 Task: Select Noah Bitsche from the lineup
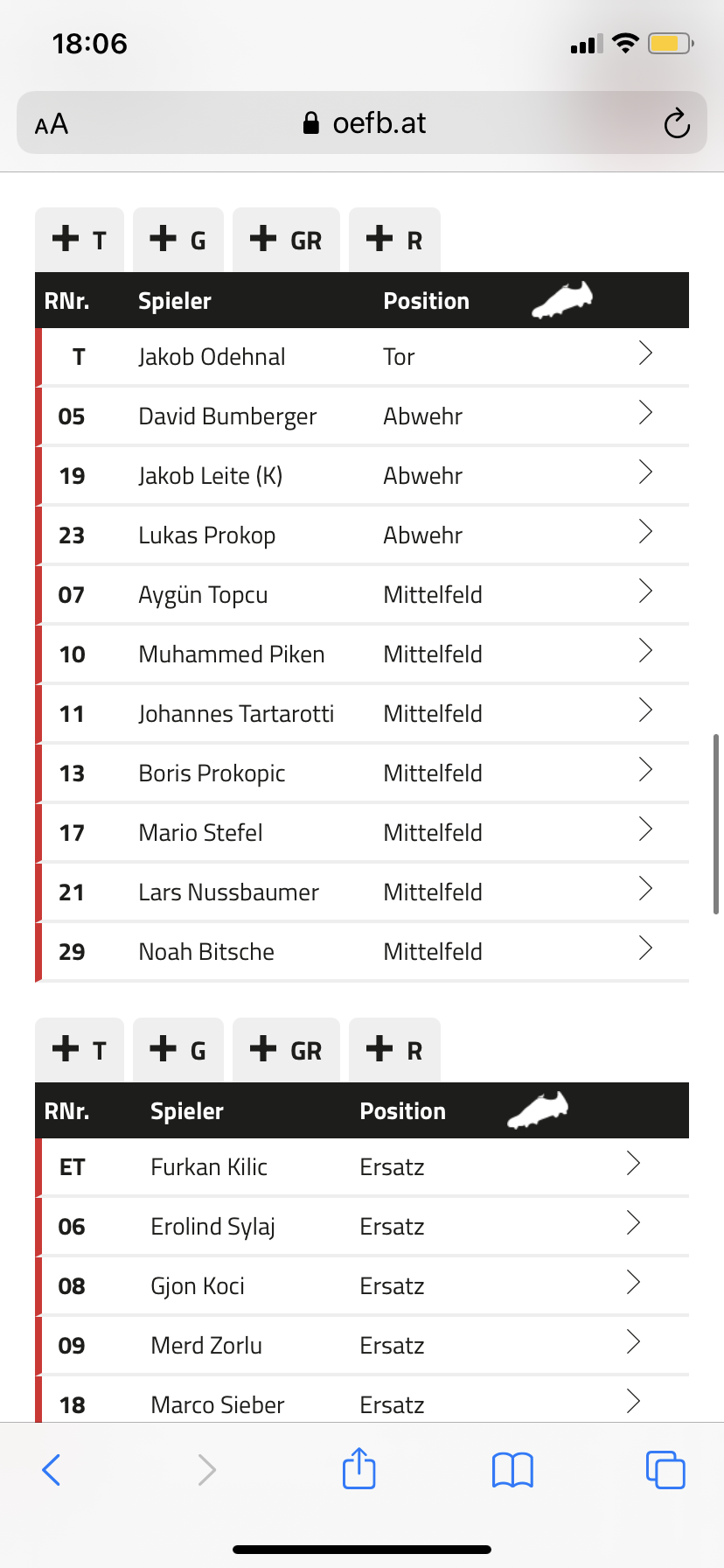tap(362, 951)
